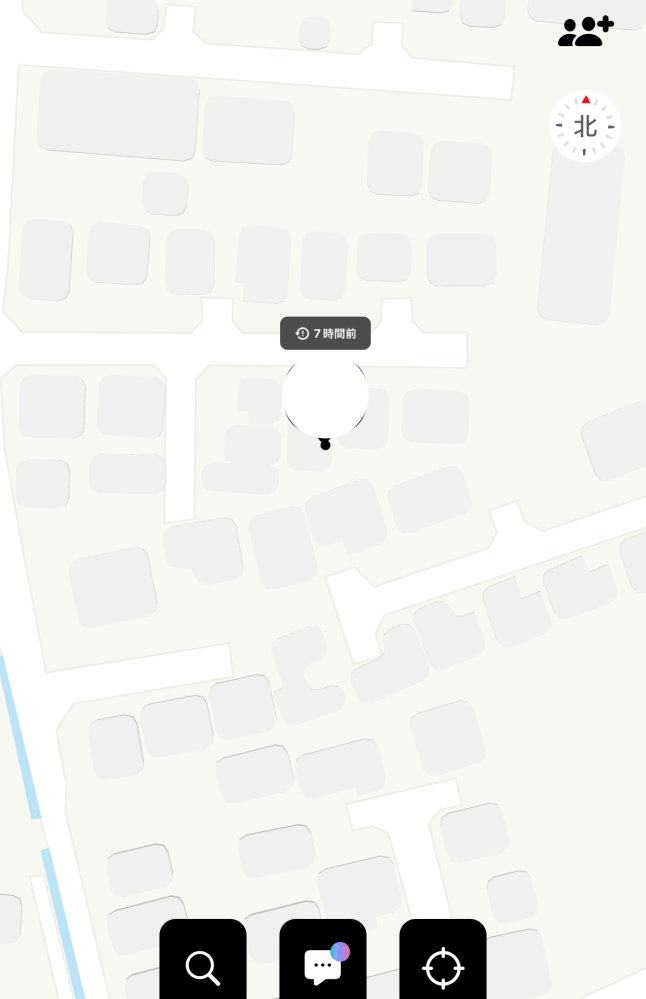
Task: Reset map orientation with the north compass
Action: (585, 126)
